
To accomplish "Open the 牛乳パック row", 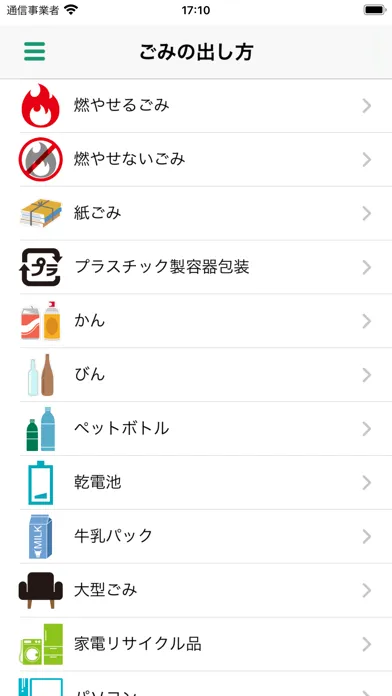I will tap(196, 537).
